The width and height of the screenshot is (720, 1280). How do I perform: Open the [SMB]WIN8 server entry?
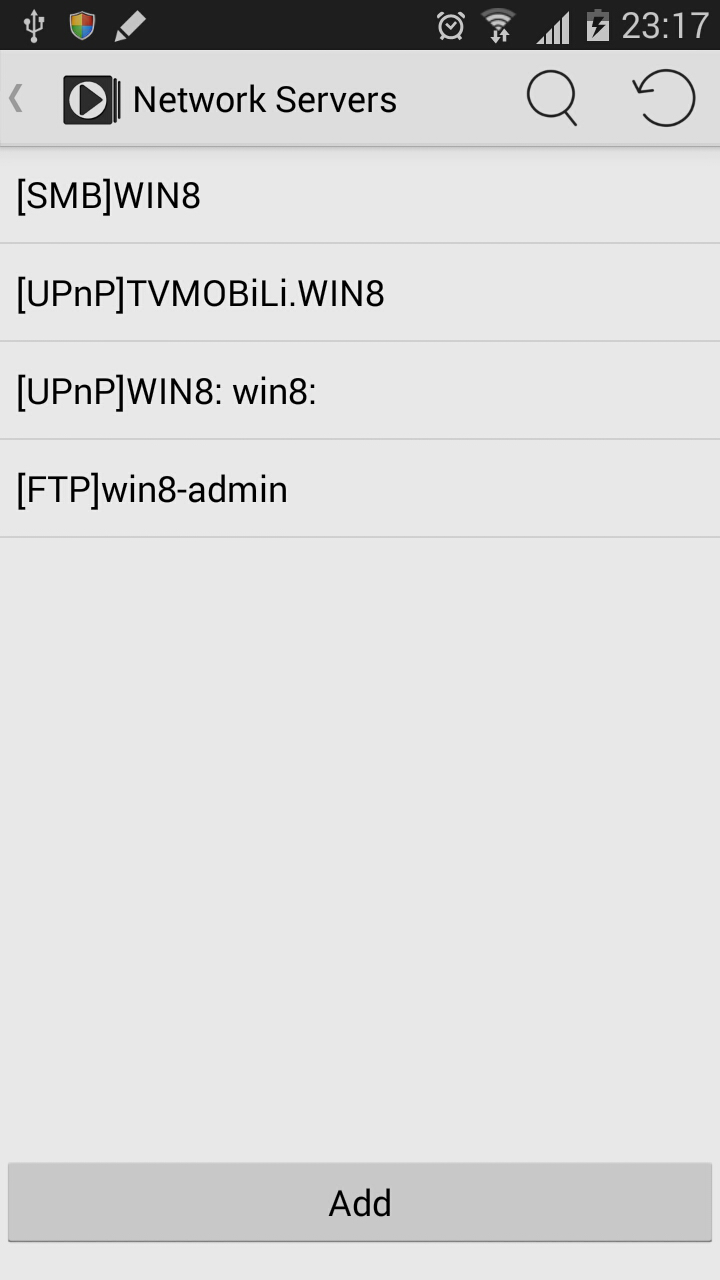pos(360,195)
